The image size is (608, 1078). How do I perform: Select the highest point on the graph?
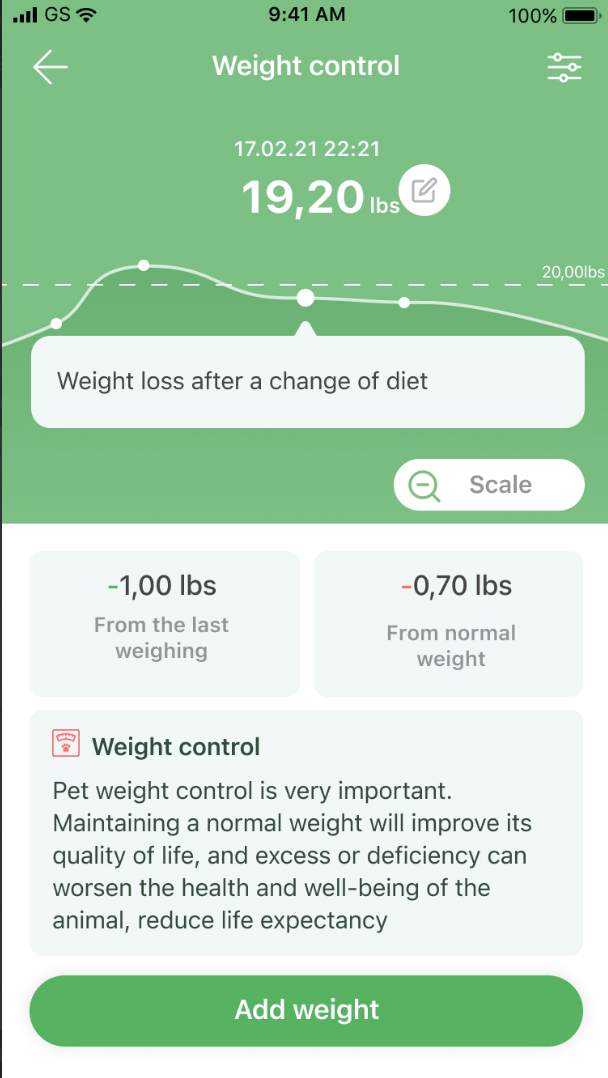pos(143,265)
